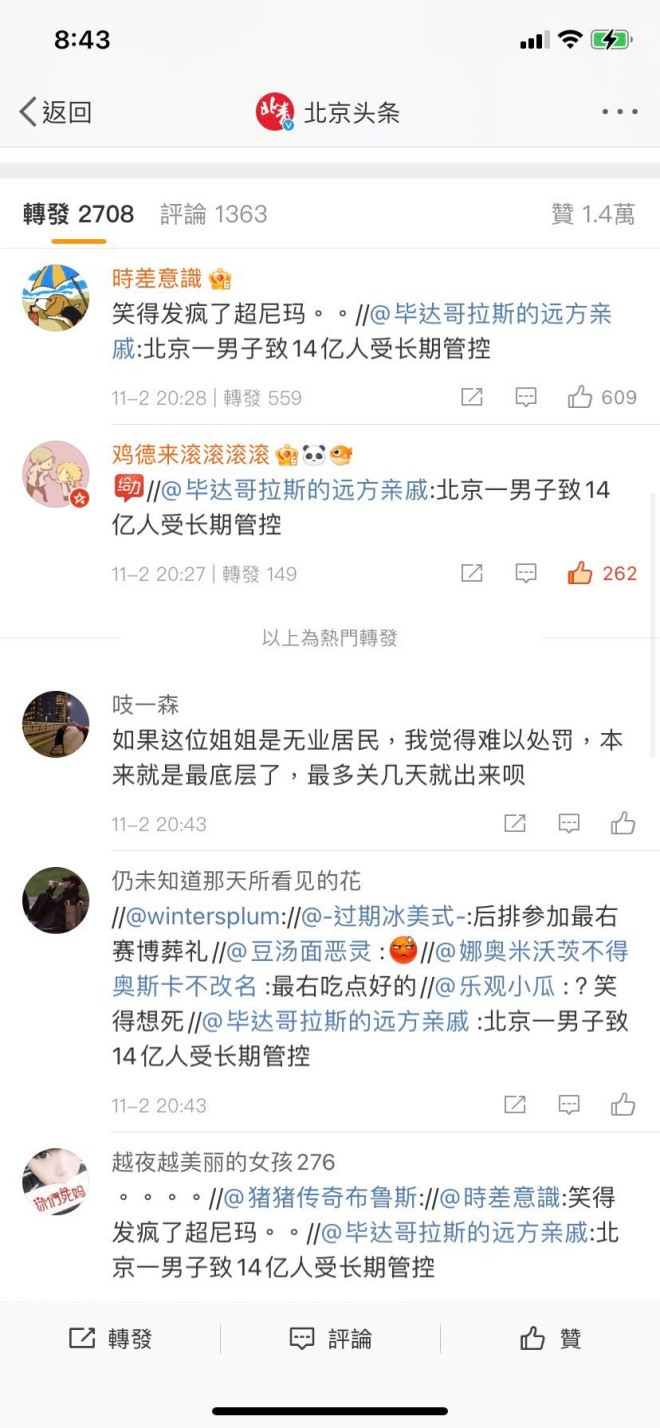Unlike 鸡德来滚滚滚滚's repost with 262 likes

click(580, 574)
